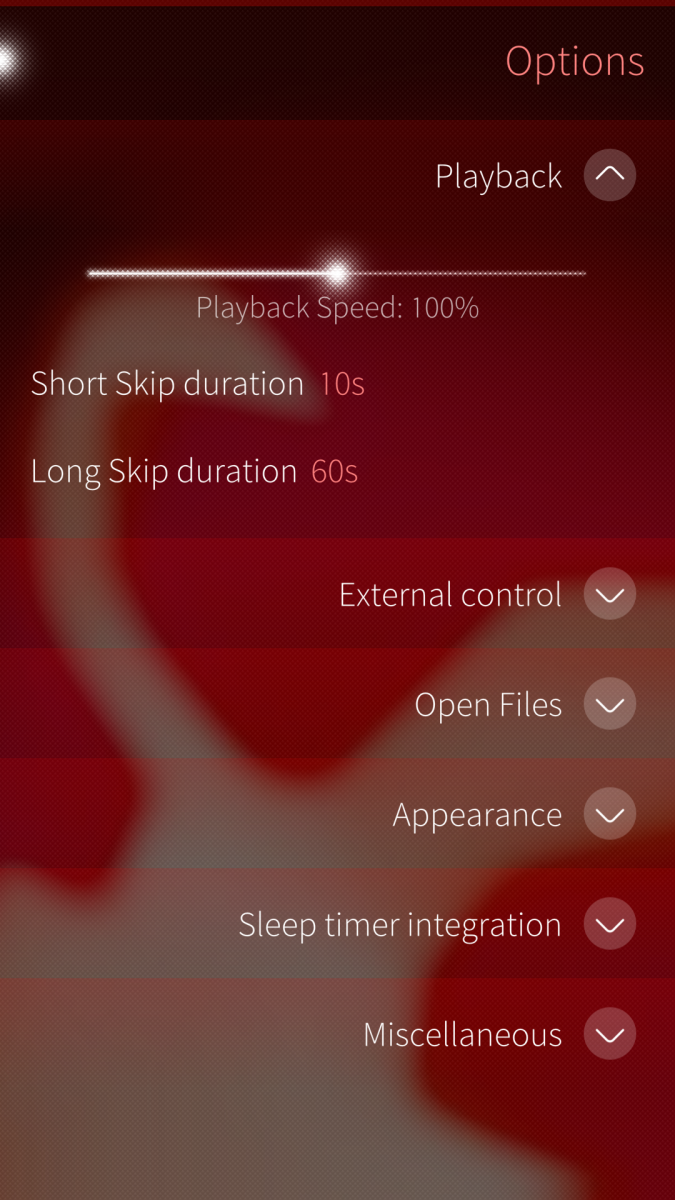Expand the Miscellaneous section

pos(609,1035)
